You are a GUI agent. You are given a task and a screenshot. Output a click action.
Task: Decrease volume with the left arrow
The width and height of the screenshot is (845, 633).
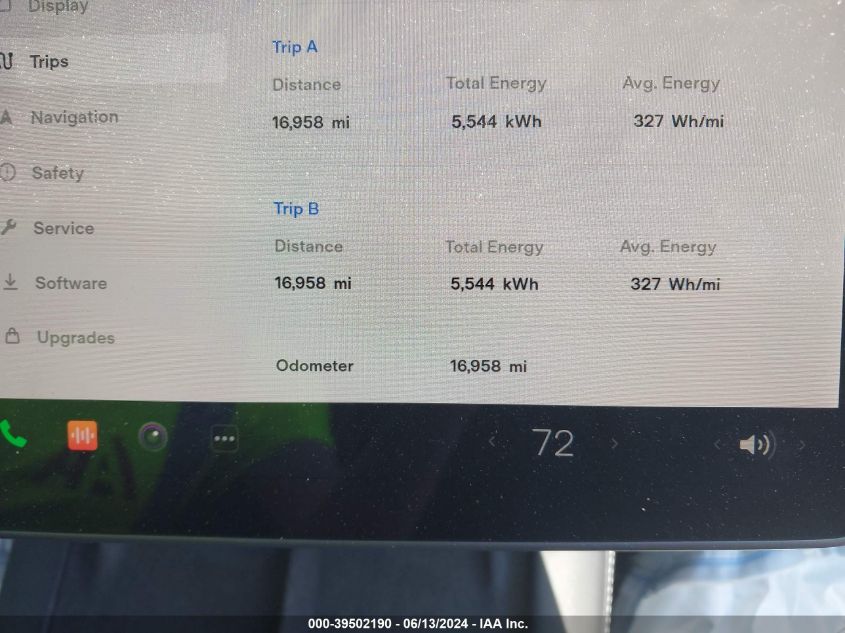pyautogui.click(x=718, y=444)
